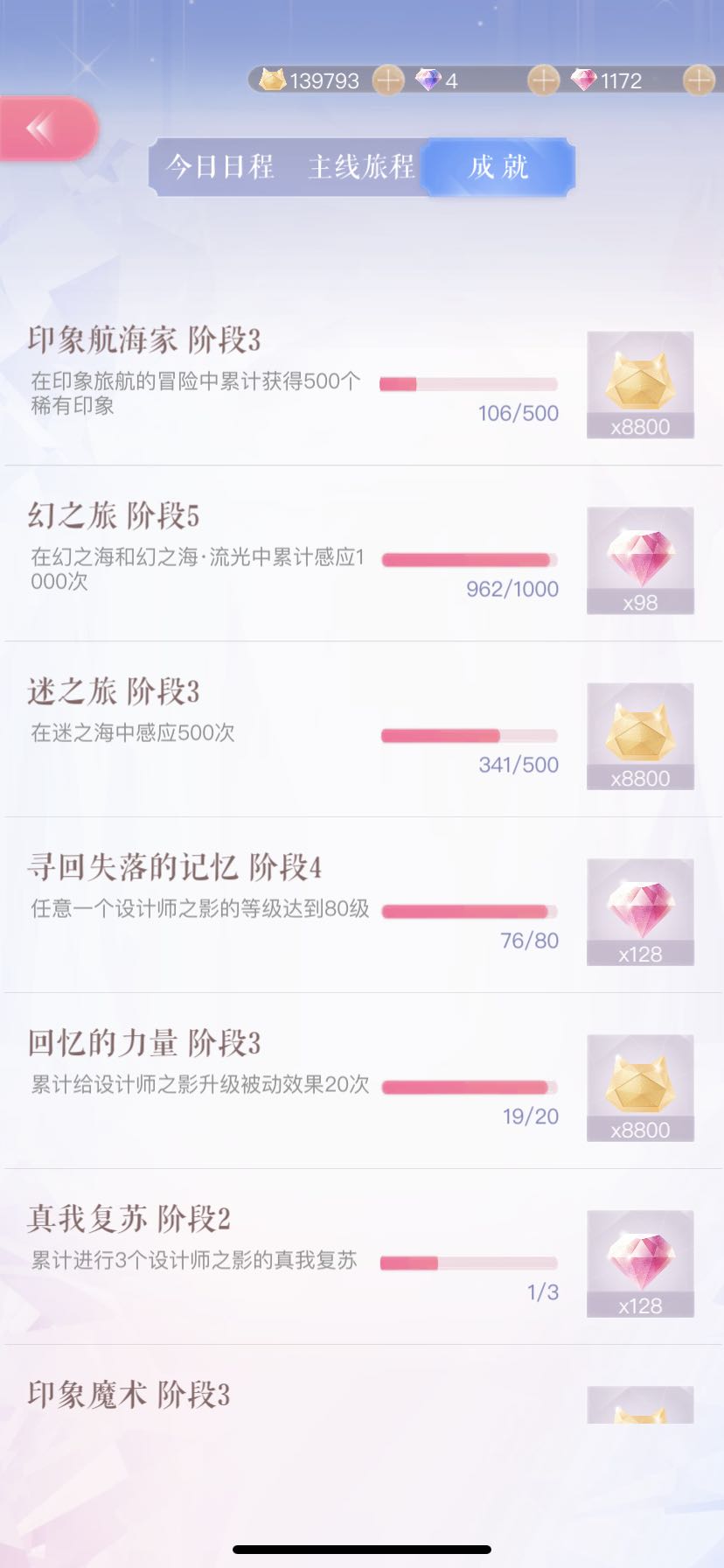Add more gold coins with the plus button
724x1568 pixels.
tap(388, 81)
